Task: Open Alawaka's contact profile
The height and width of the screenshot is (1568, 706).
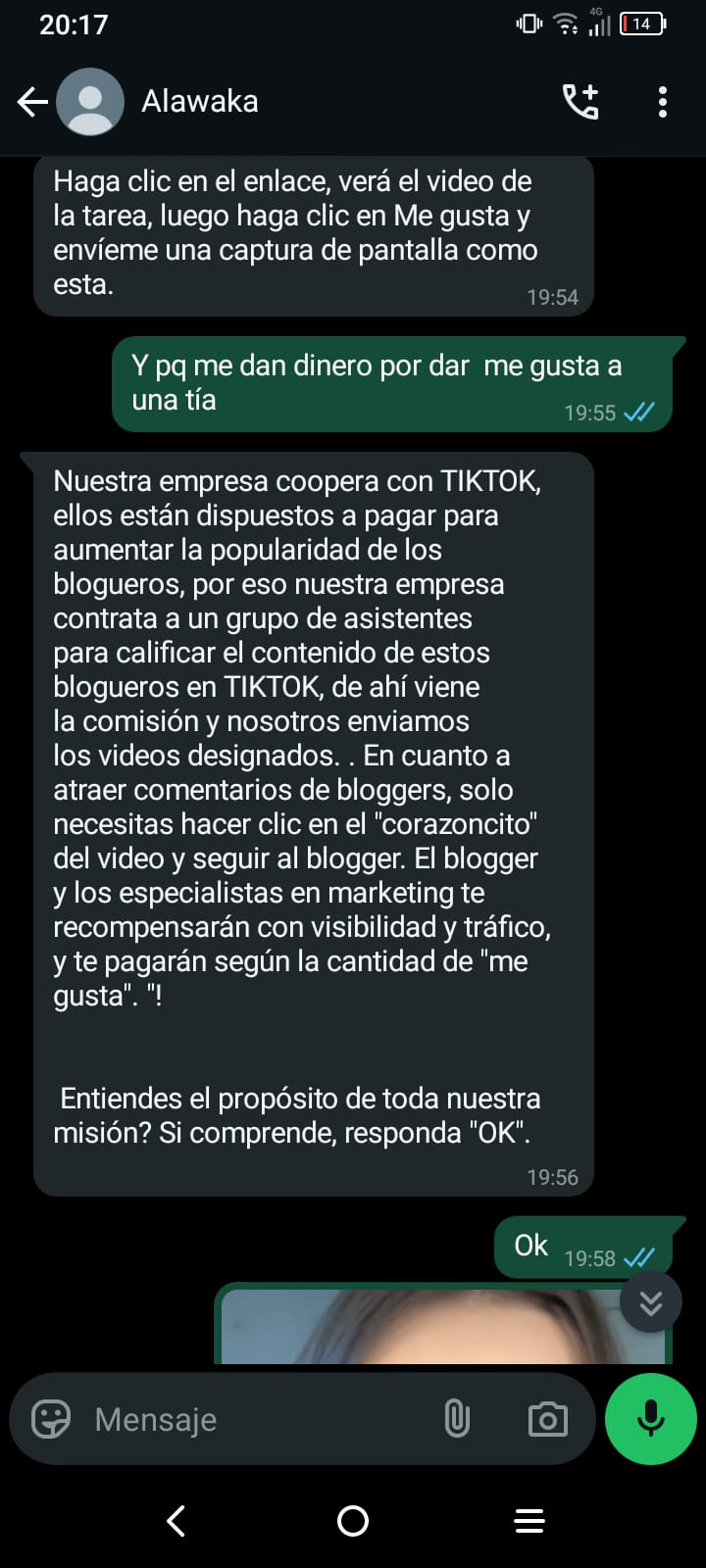Action: [200, 101]
